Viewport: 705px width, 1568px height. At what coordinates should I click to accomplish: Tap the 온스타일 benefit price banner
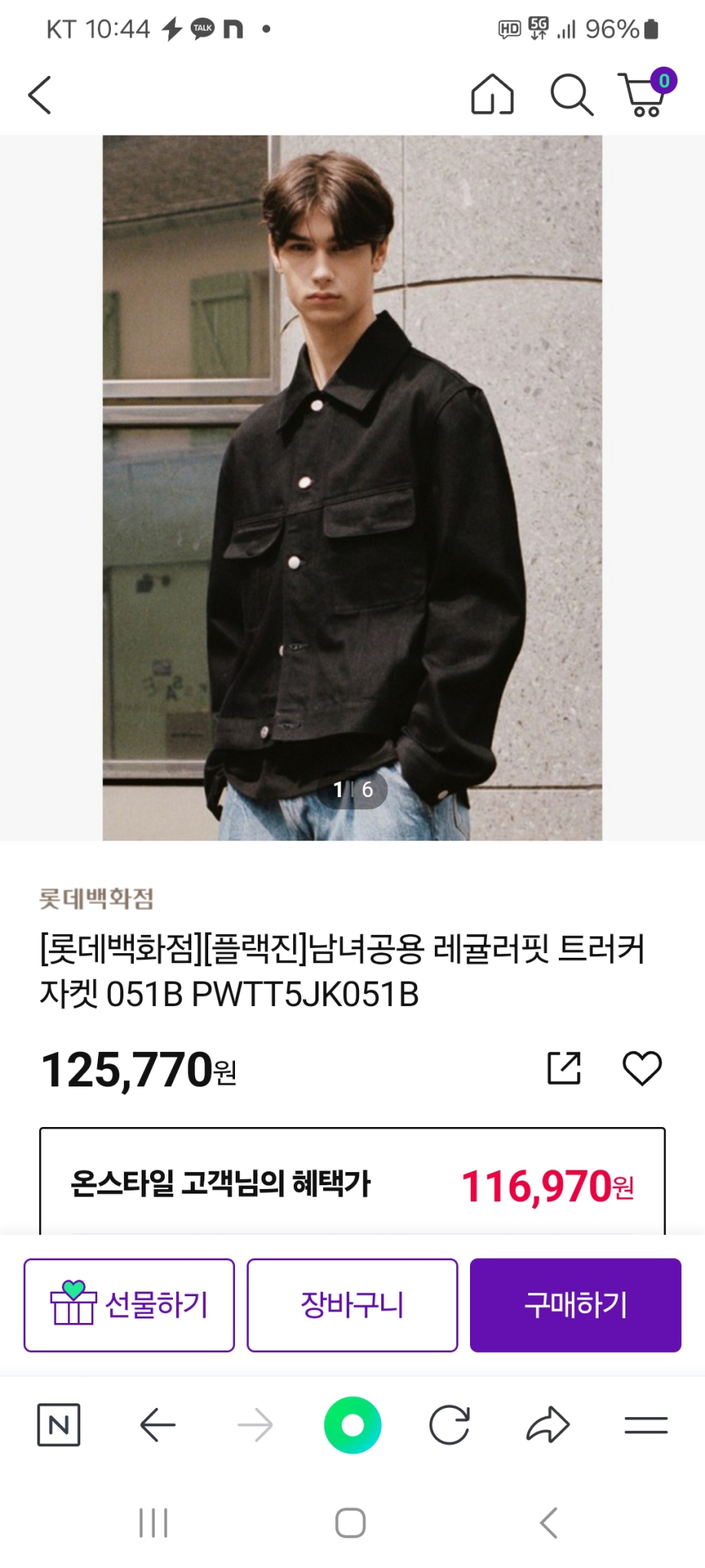click(x=352, y=1182)
